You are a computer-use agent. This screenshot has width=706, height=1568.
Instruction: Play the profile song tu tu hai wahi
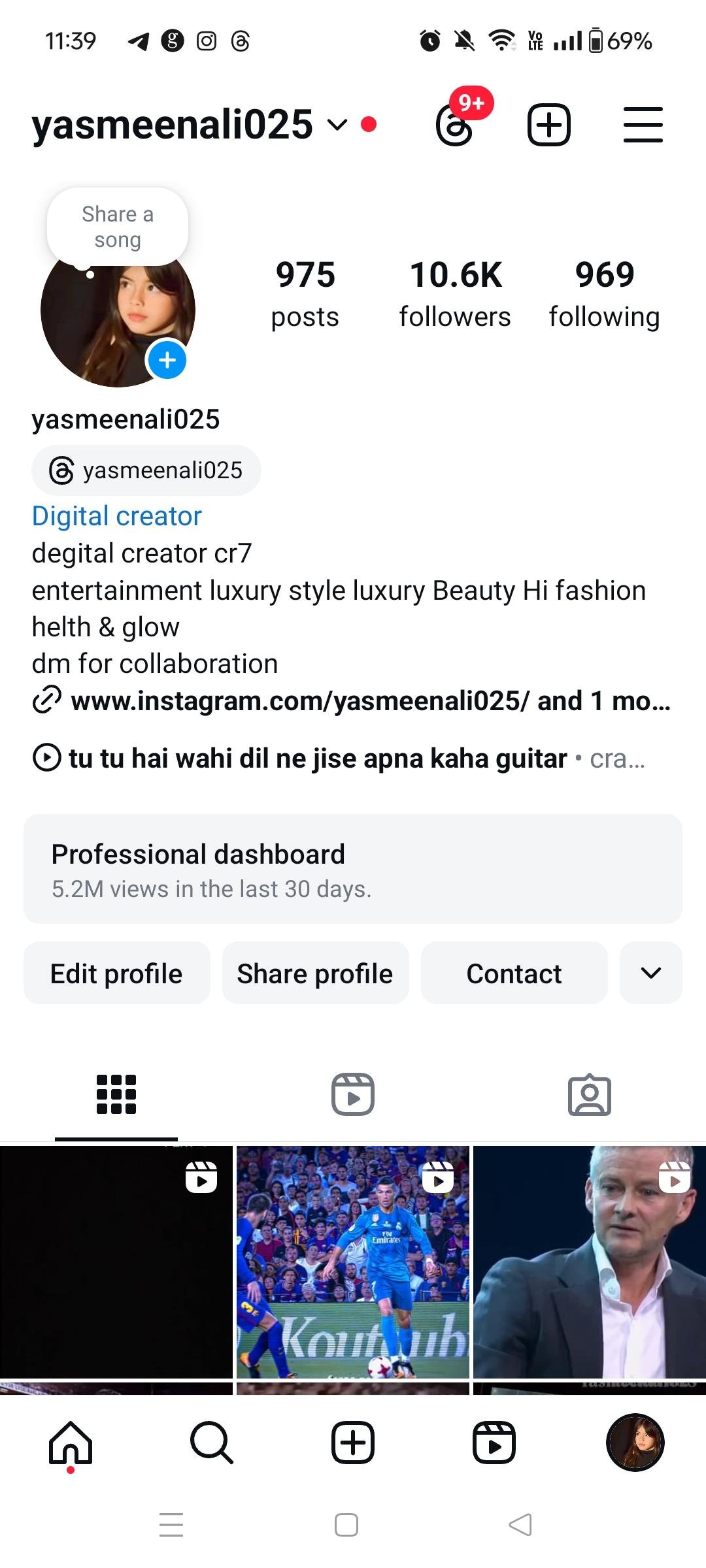(x=317, y=759)
